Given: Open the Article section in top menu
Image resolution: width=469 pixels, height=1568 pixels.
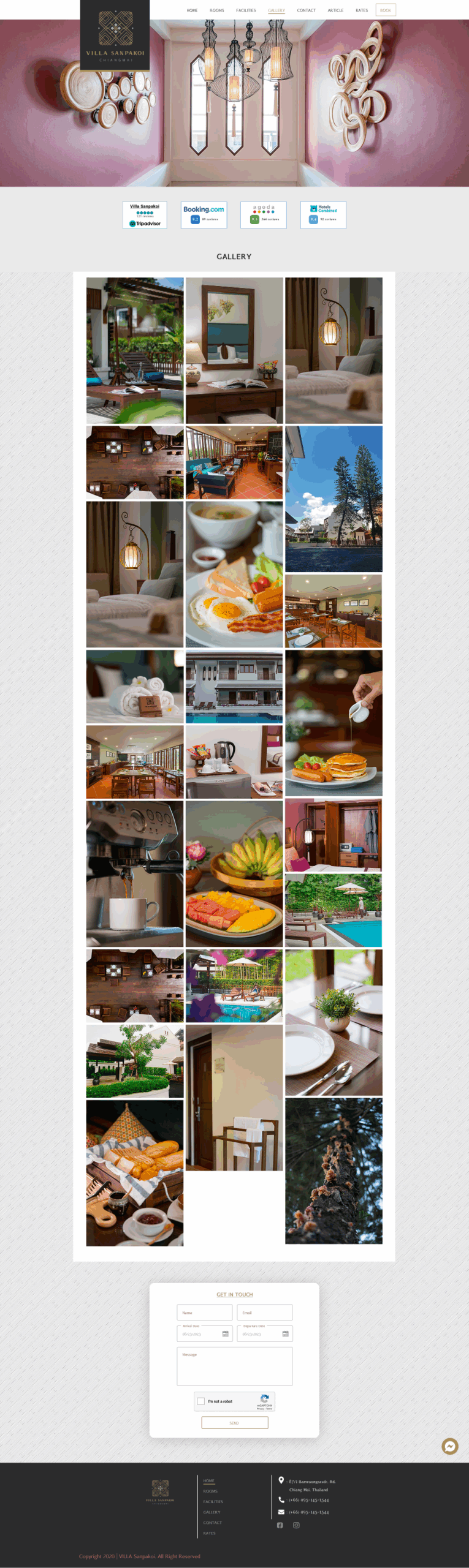Looking at the screenshot, I should tap(335, 10).
